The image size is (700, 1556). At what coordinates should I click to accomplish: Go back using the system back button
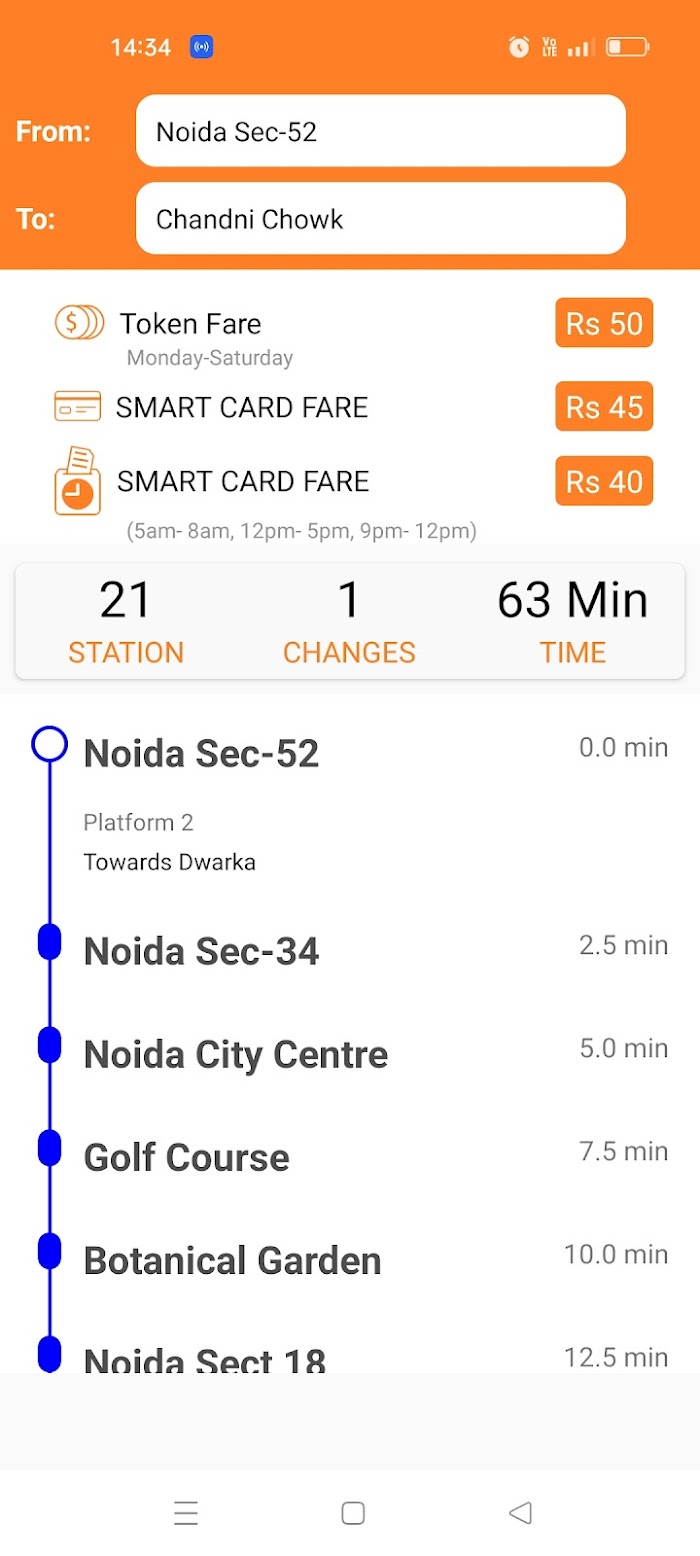(520, 1513)
